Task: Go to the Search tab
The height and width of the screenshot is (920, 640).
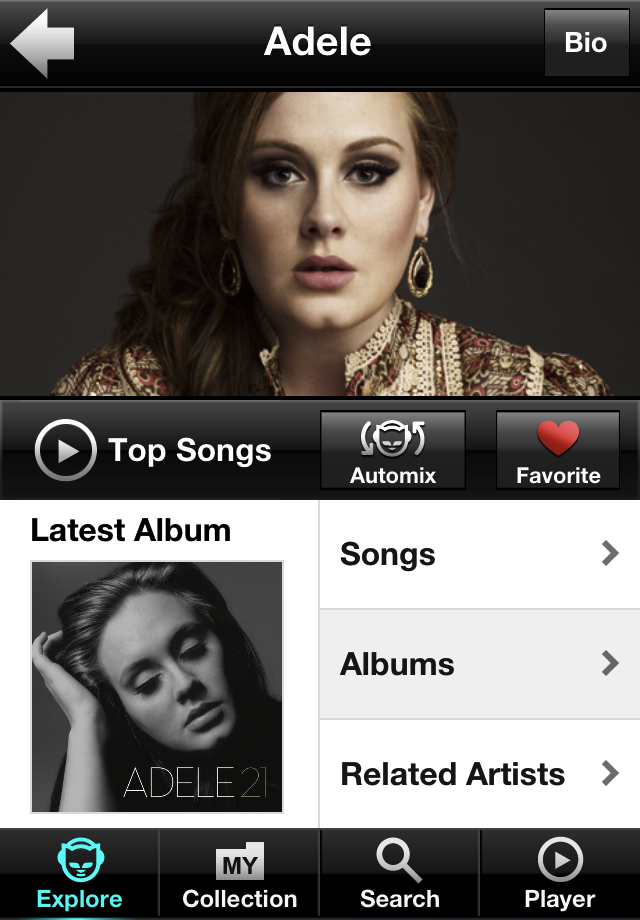Action: pyautogui.click(x=400, y=874)
